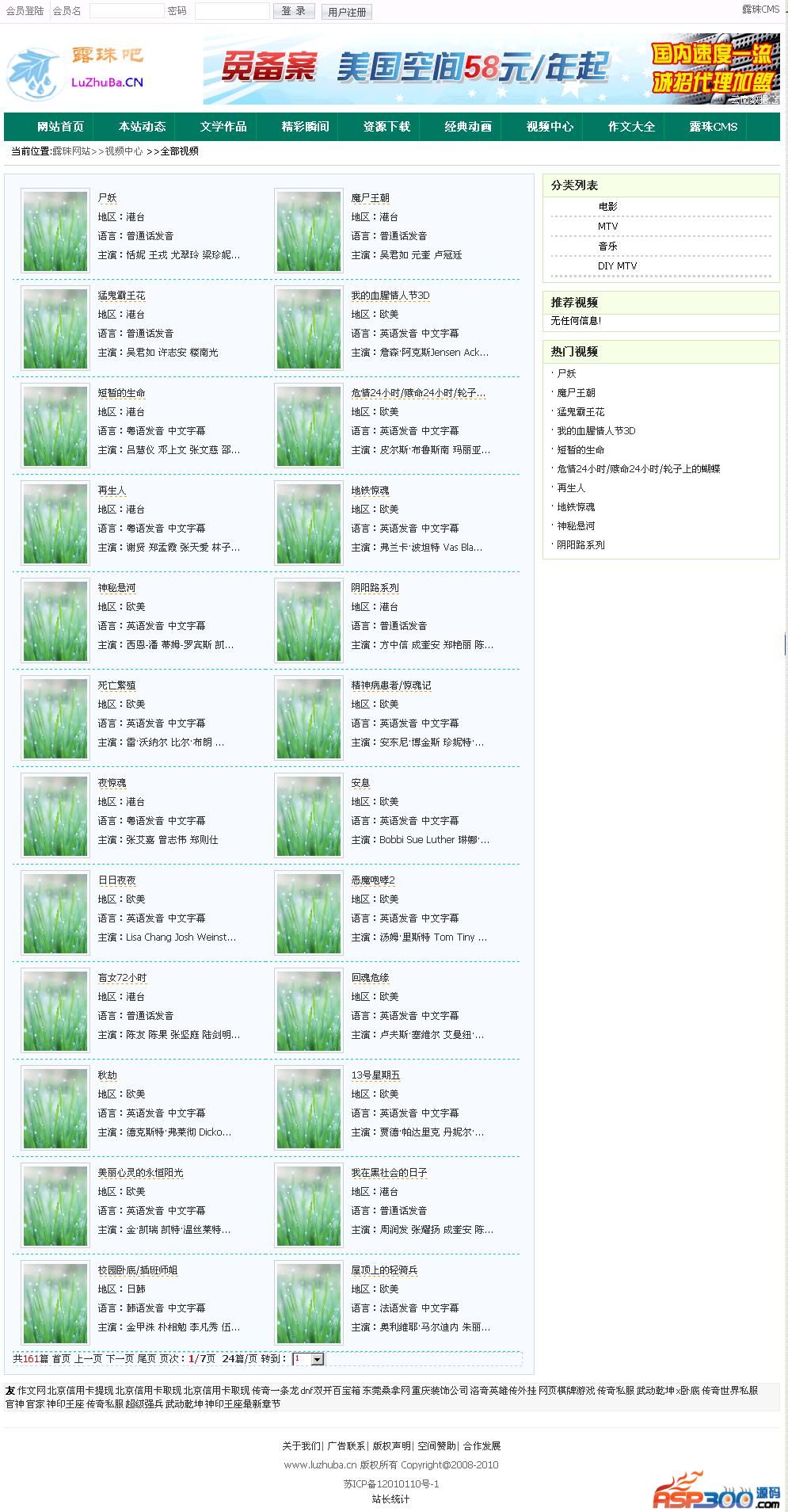This screenshot has width=788, height=1512.
Task: Open the 免备案 美国空间 banner ad
Action: 491,71
